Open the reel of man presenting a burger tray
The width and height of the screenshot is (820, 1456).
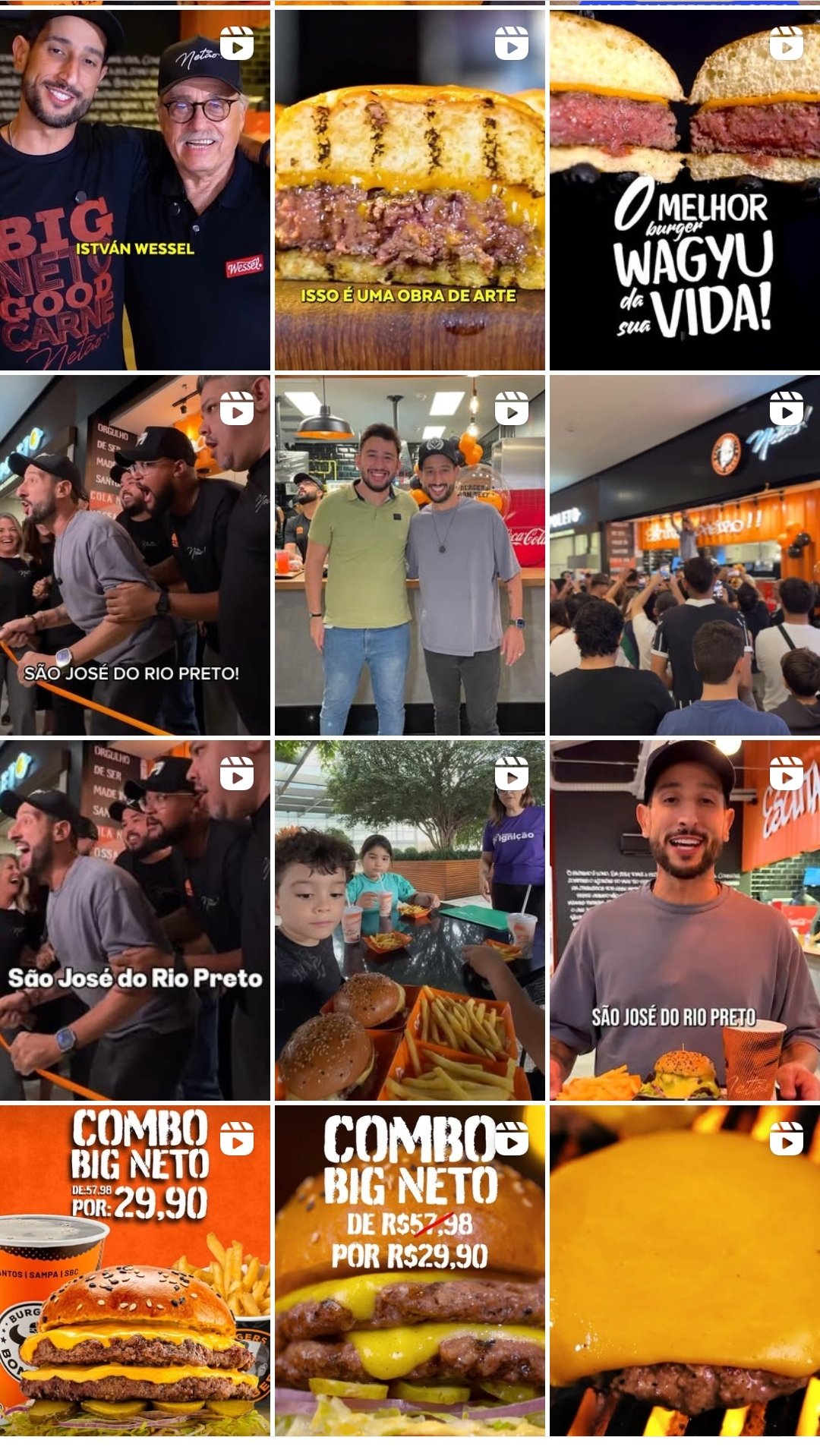tap(685, 920)
